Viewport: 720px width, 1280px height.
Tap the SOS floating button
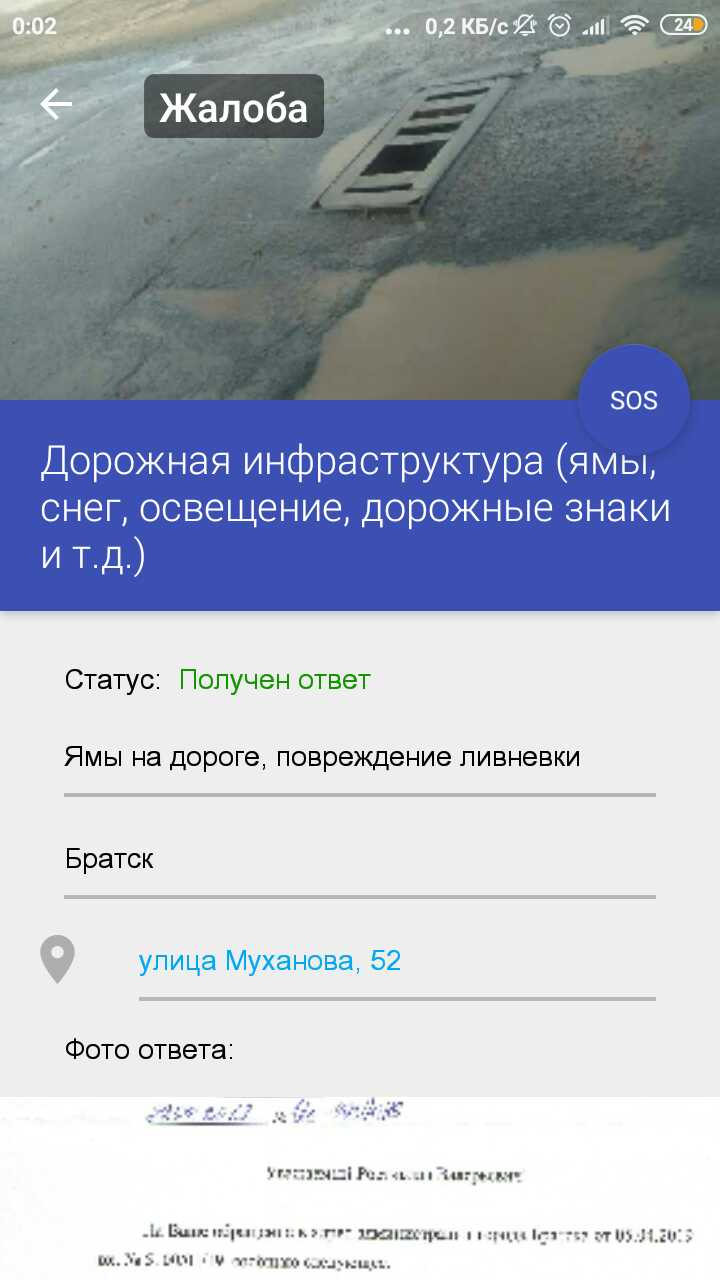[634, 400]
